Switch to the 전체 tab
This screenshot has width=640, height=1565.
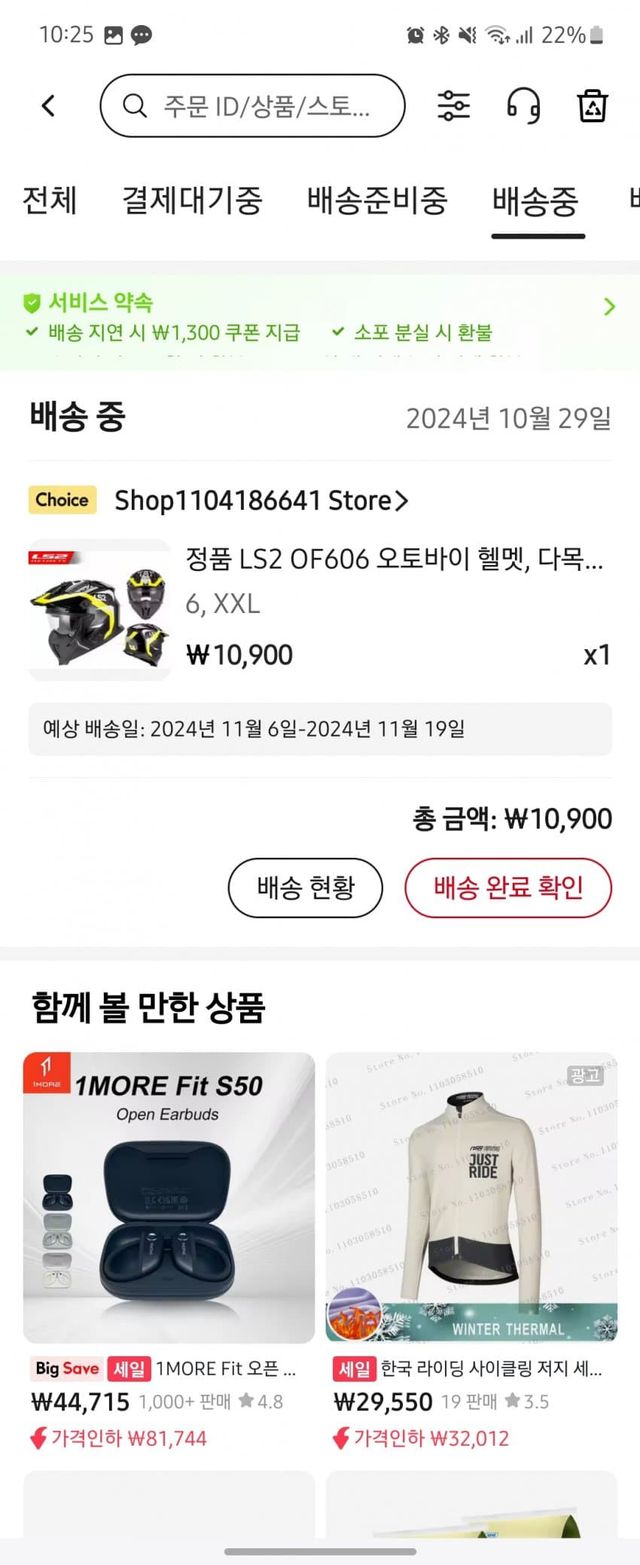tap(50, 200)
